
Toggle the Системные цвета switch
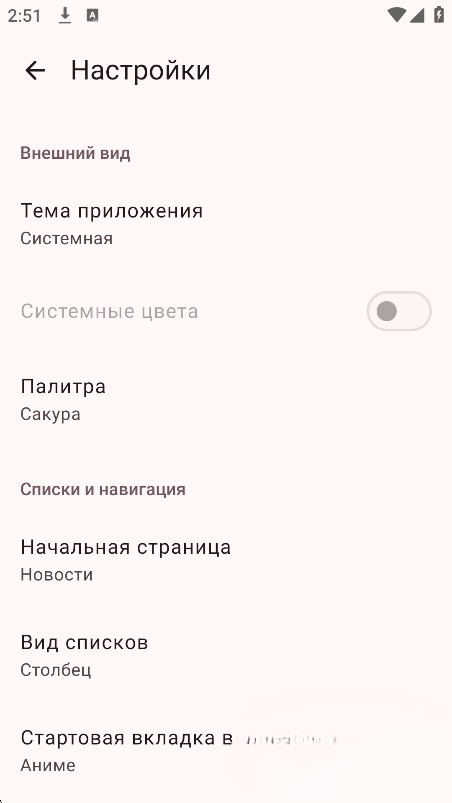click(399, 311)
